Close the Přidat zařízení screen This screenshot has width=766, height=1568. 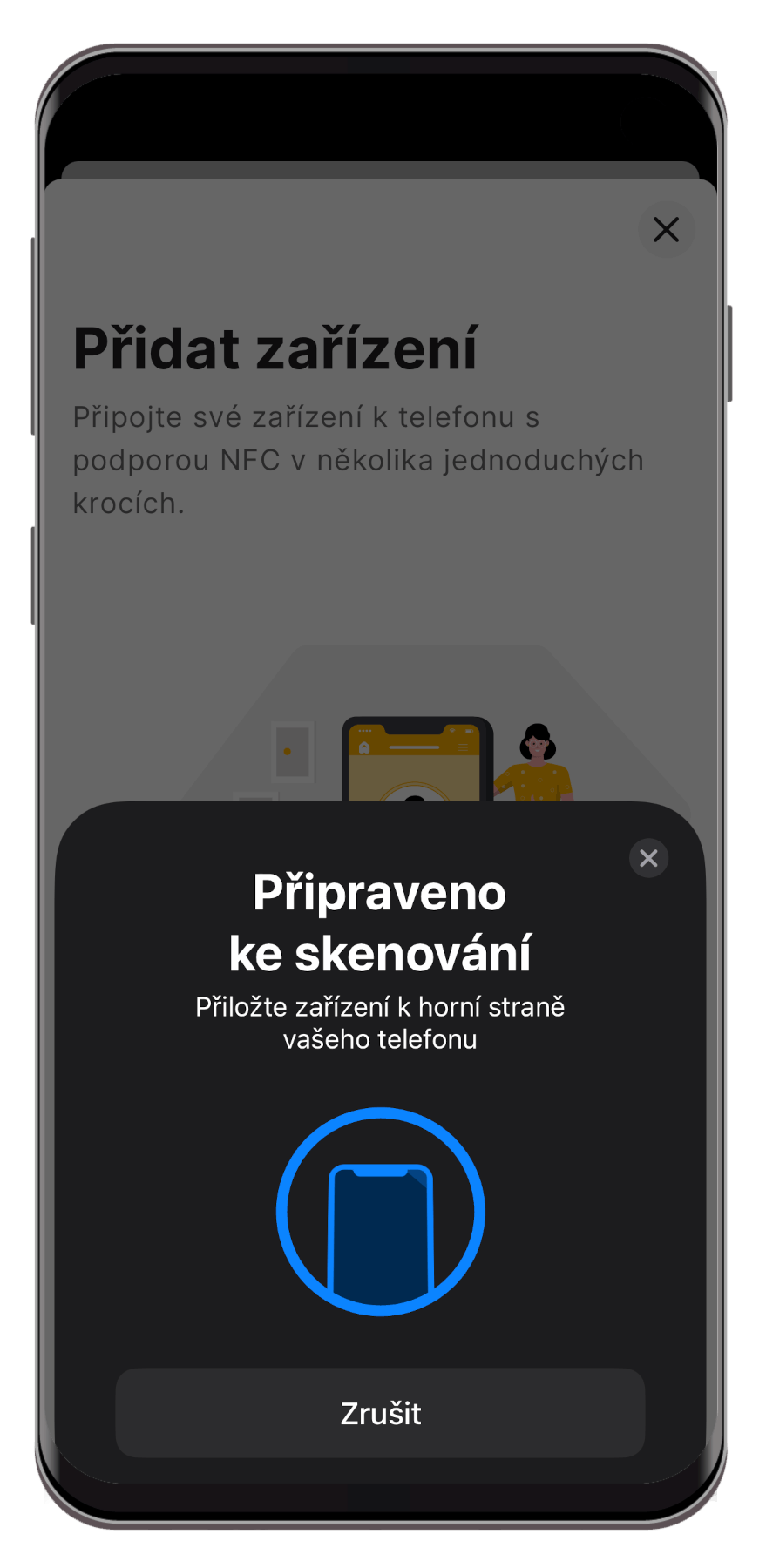pyautogui.click(x=666, y=229)
